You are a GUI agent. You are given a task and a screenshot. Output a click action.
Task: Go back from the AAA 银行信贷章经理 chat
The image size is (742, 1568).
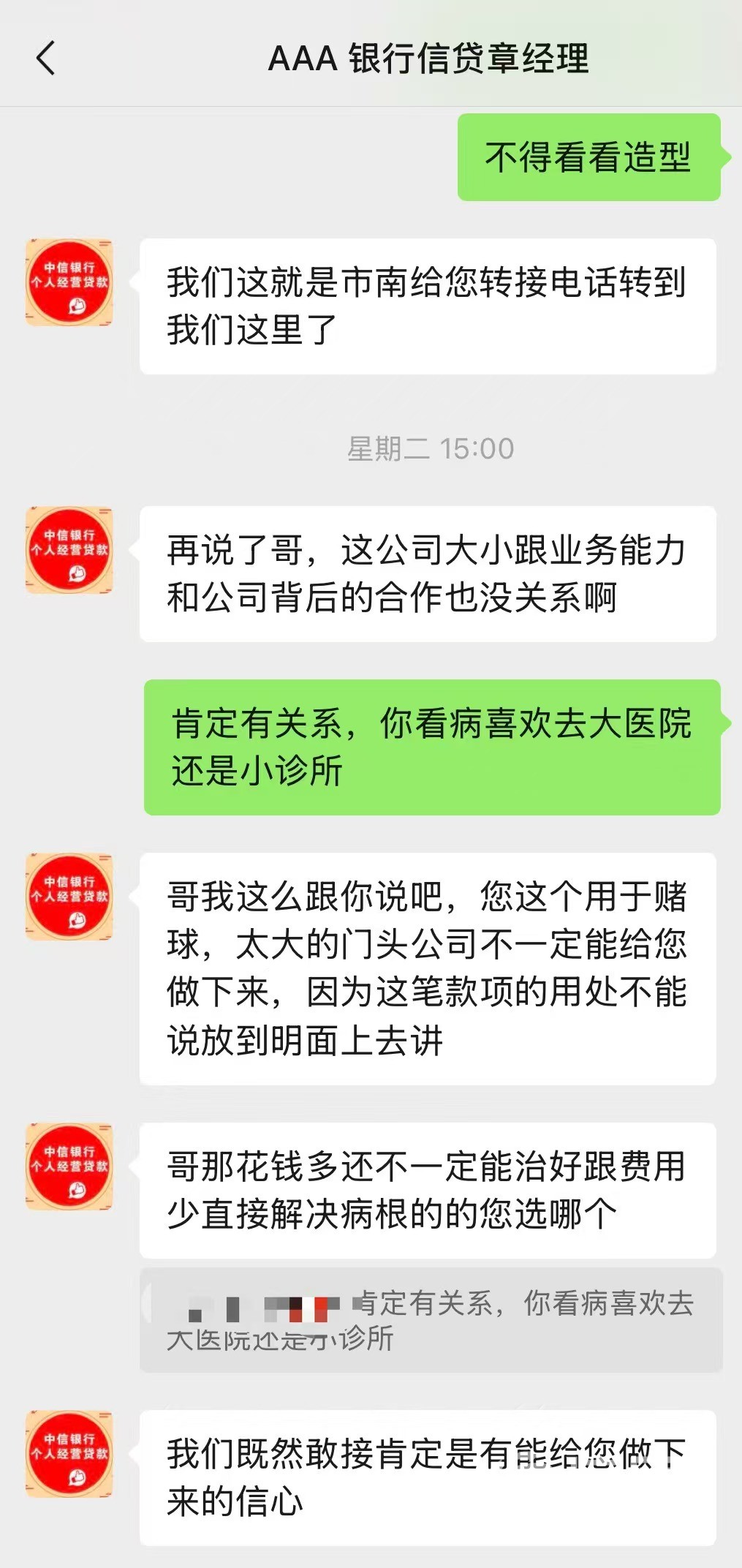point(45,59)
